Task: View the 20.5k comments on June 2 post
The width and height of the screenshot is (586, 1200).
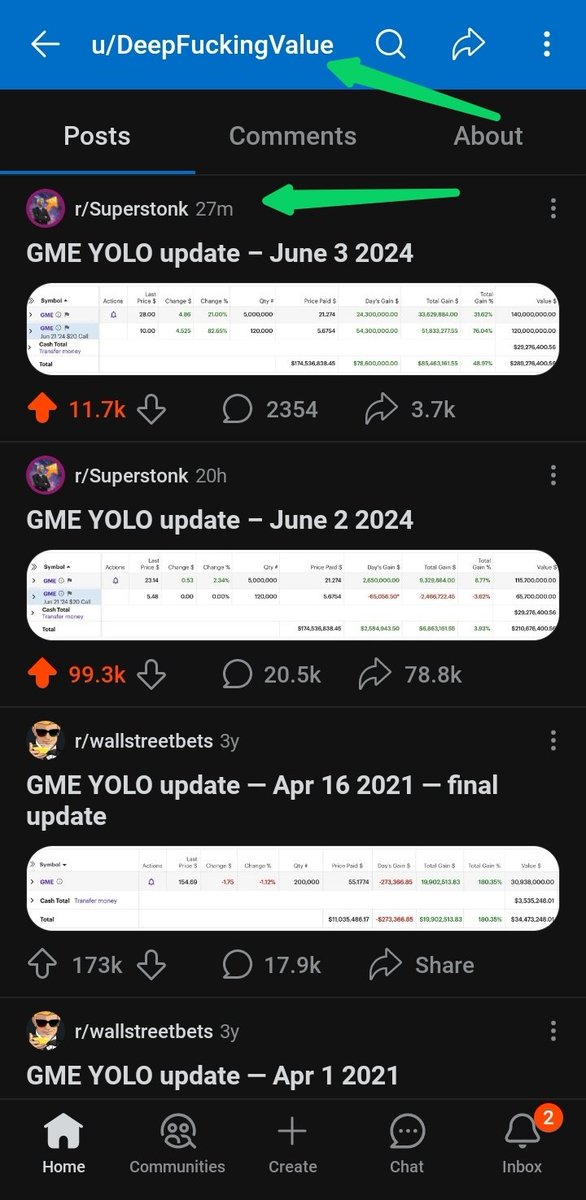Action: click(x=272, y=675)
